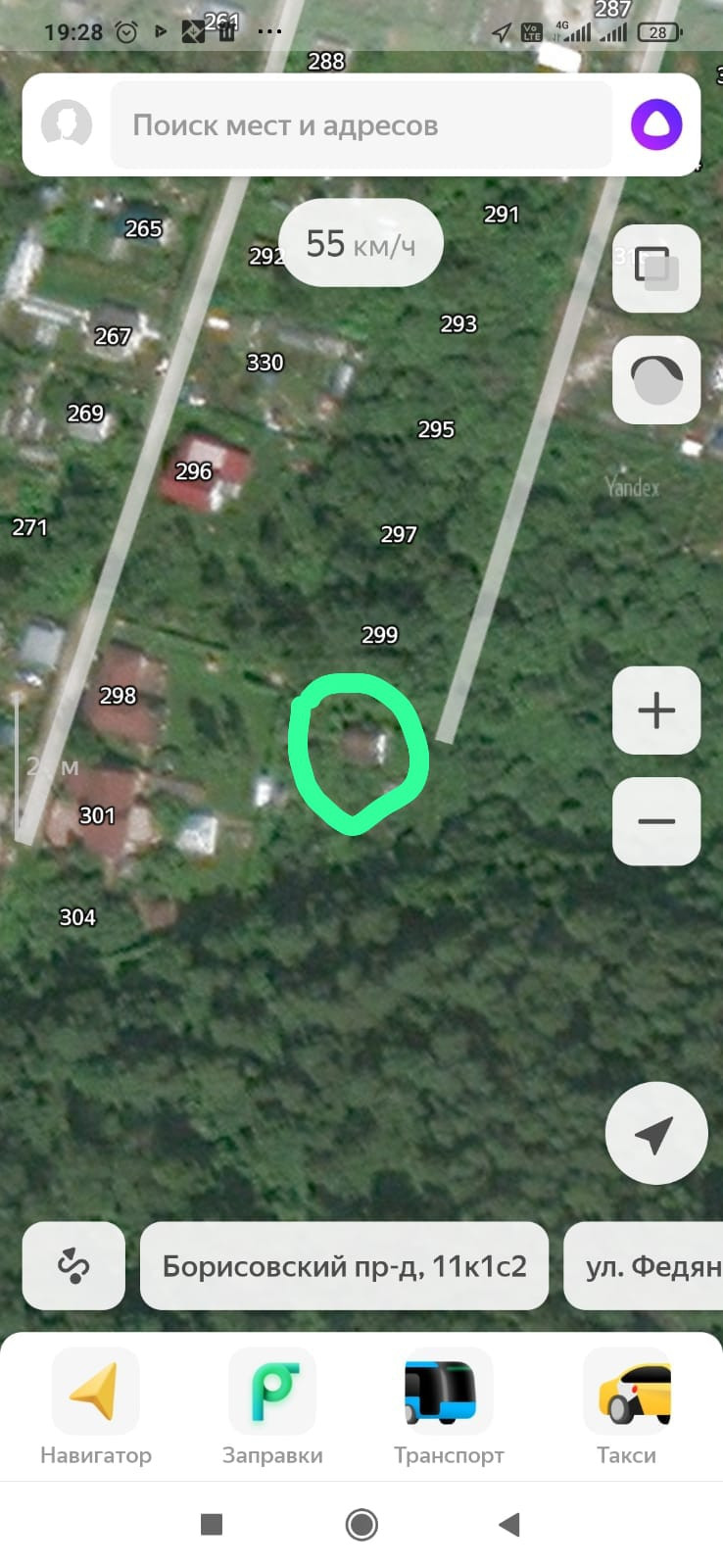Open the map layers button
723x1568 pixels.
655,268
